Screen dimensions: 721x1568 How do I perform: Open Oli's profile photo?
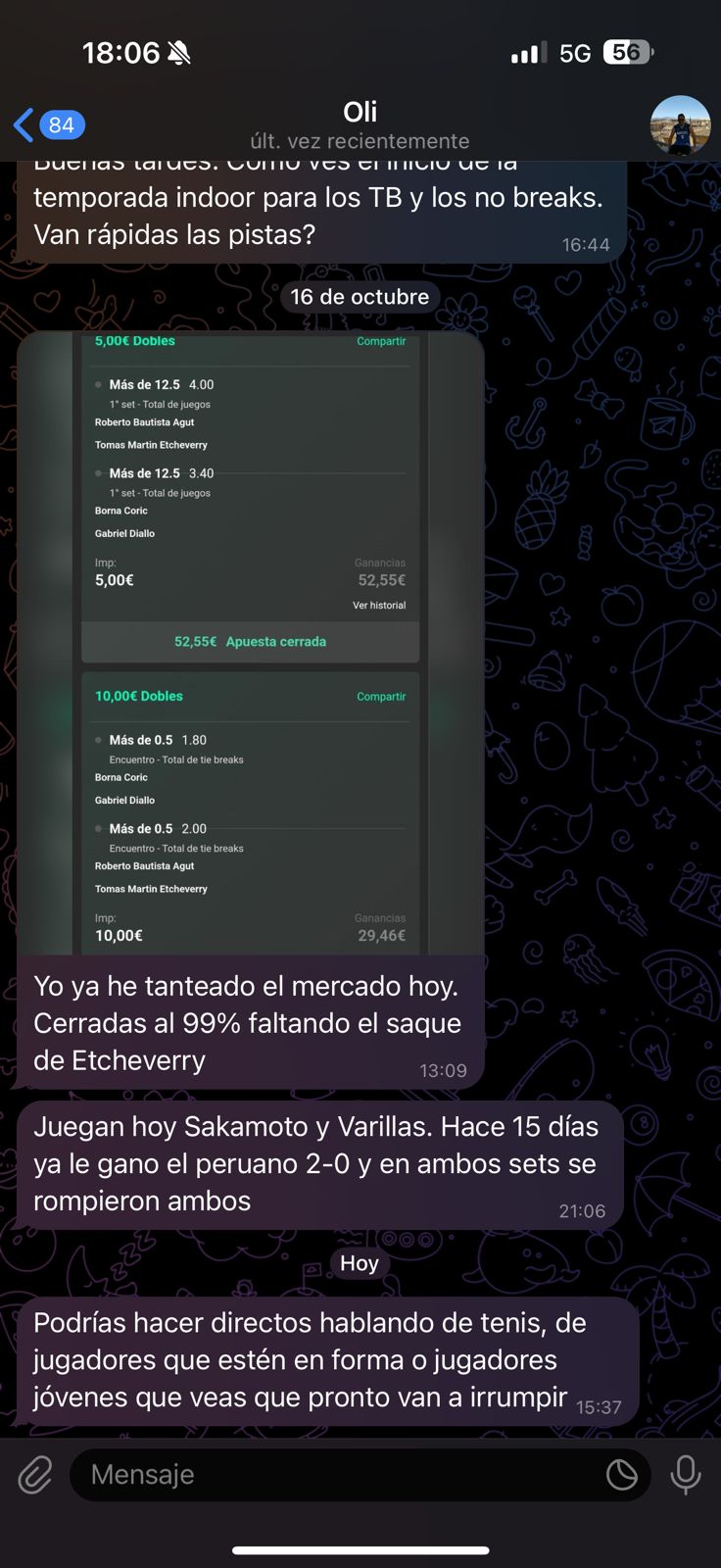coord(680,124)
